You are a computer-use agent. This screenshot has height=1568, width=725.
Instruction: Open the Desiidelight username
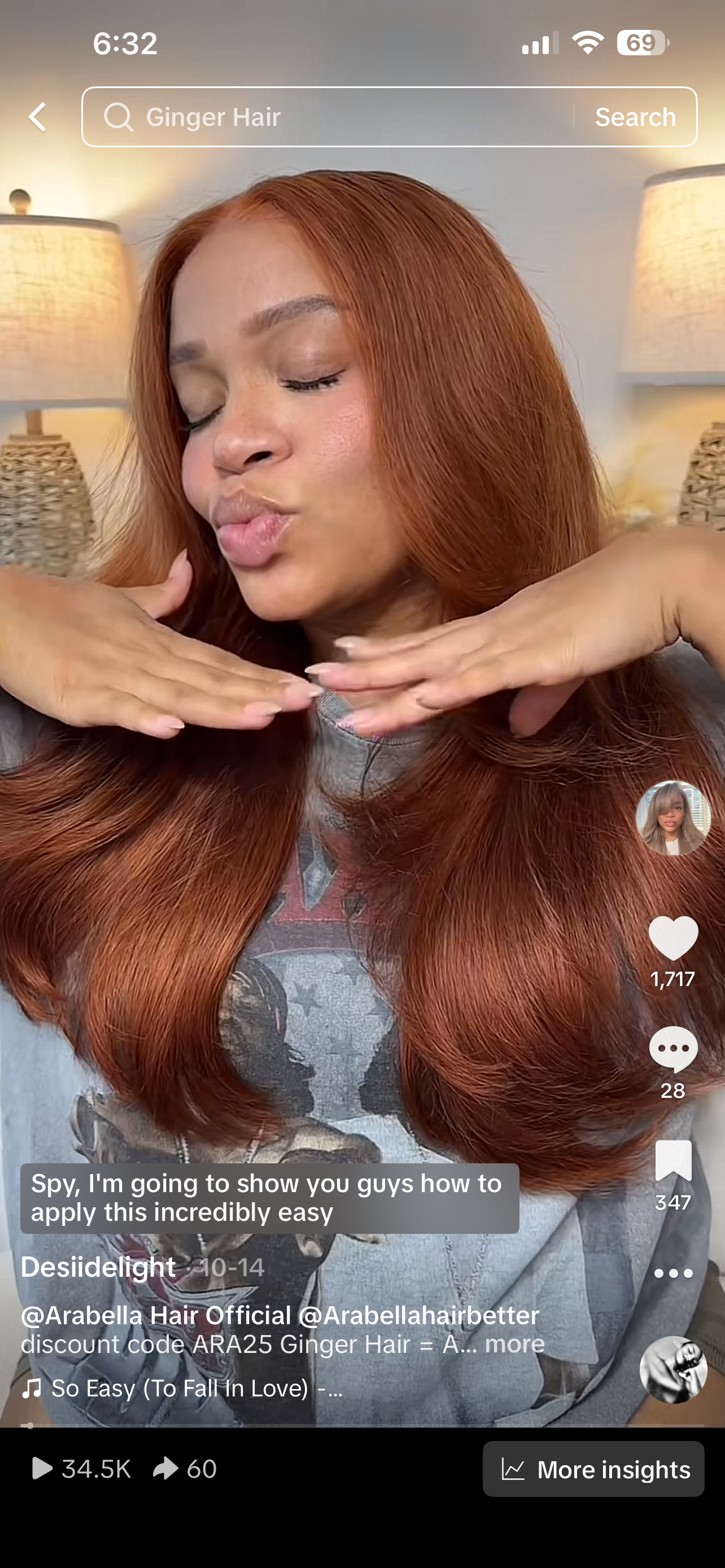tap(99, 1268)
